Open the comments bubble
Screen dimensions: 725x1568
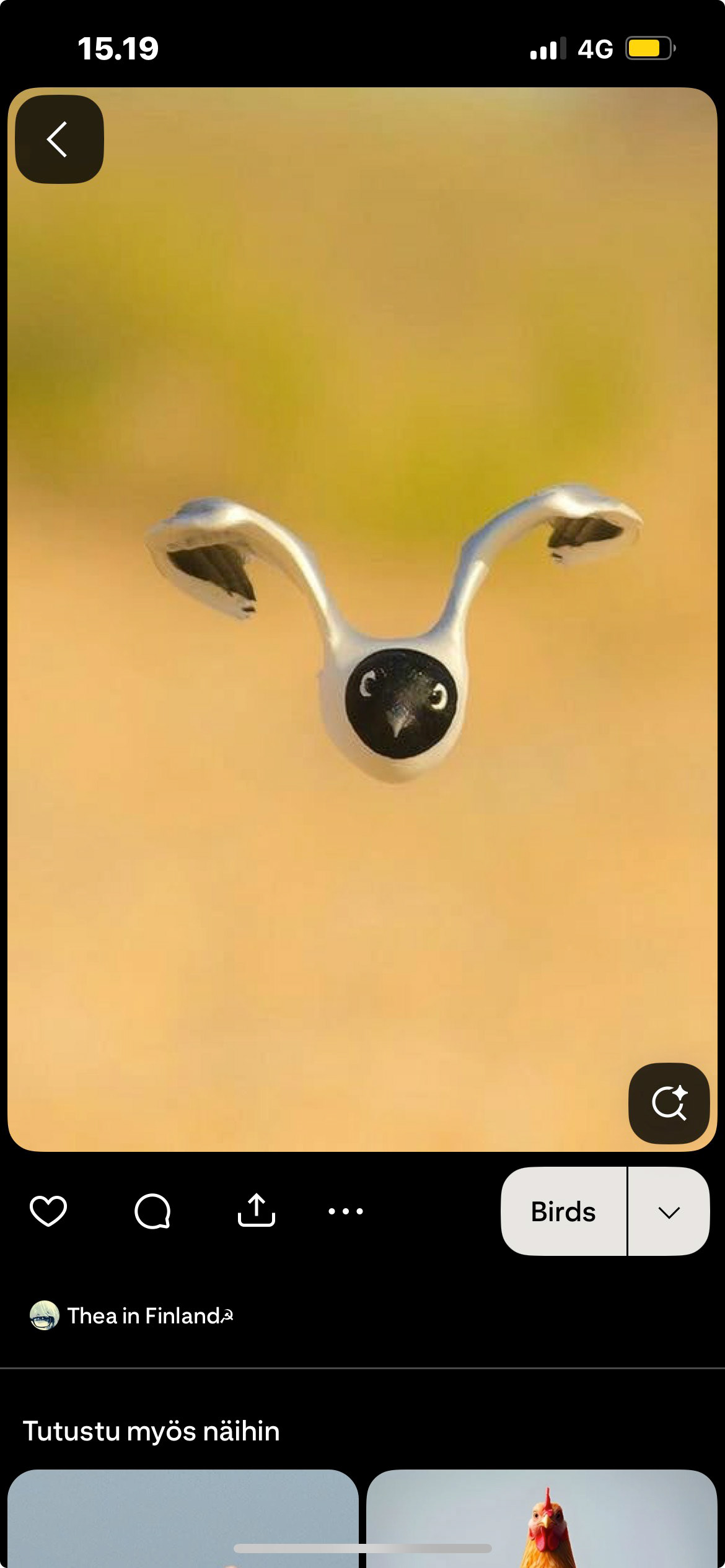point(152,1211)
